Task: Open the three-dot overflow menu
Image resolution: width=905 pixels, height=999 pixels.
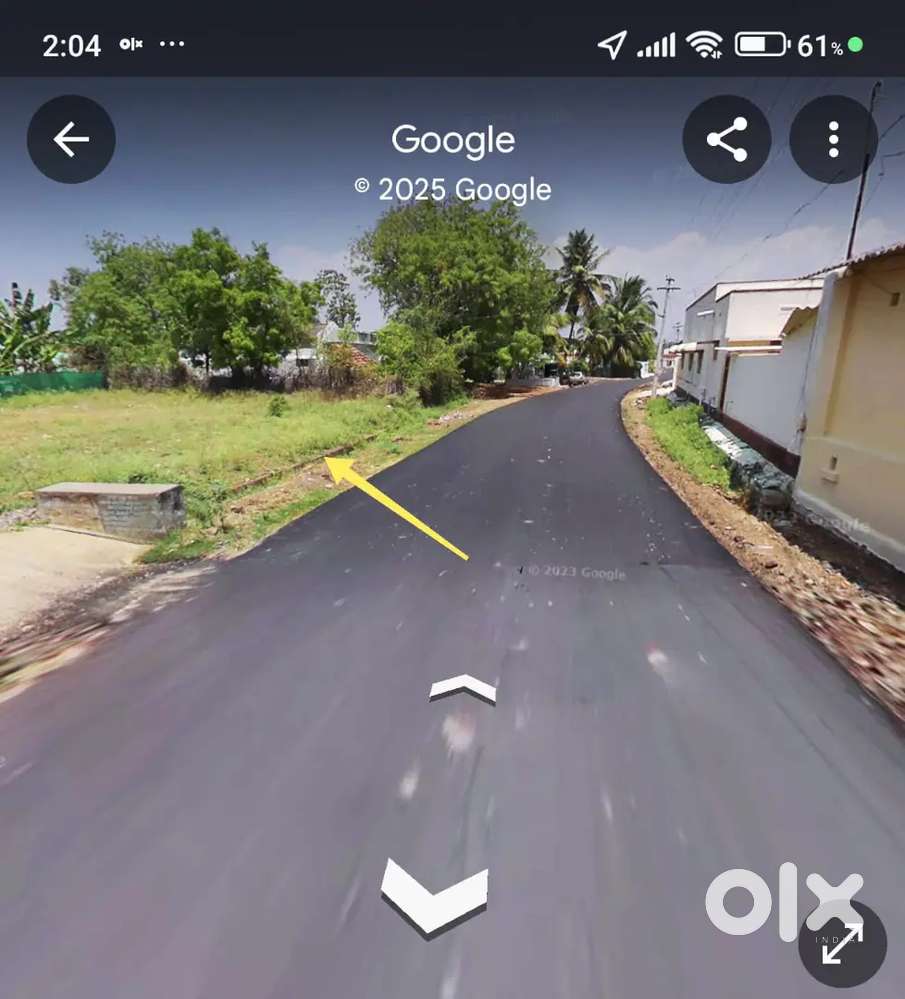Action: tap(835, 139)
